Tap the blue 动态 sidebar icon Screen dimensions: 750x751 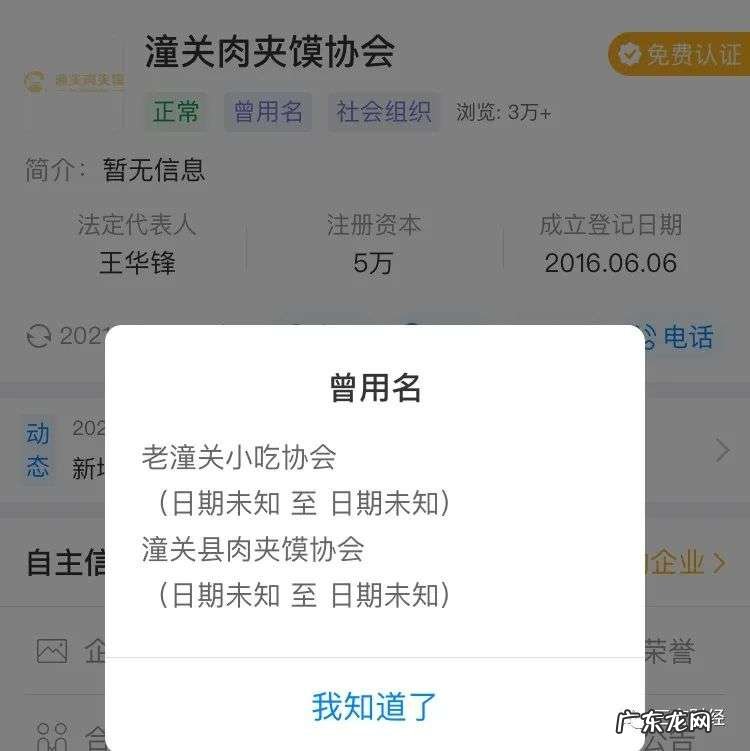tap(37, 450)
